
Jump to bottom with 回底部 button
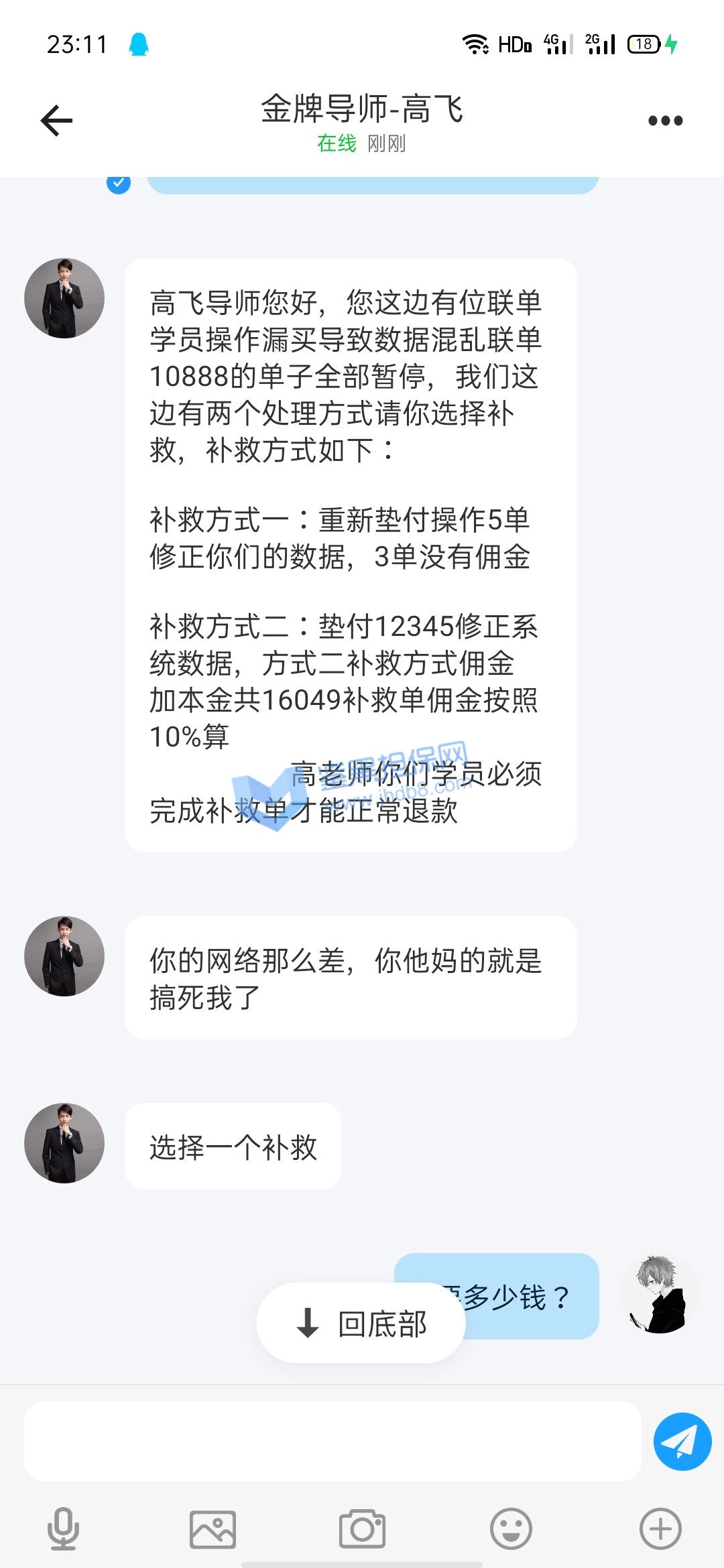(361, 1323)
